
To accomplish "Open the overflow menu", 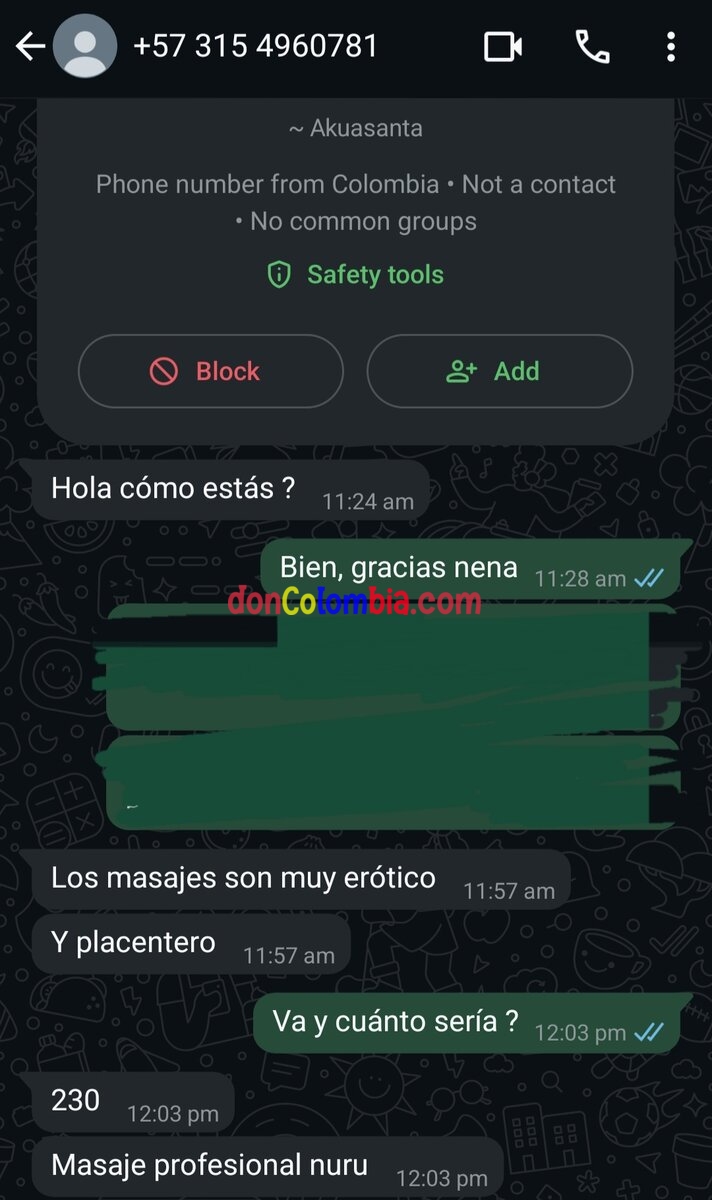I will (671, 46).
